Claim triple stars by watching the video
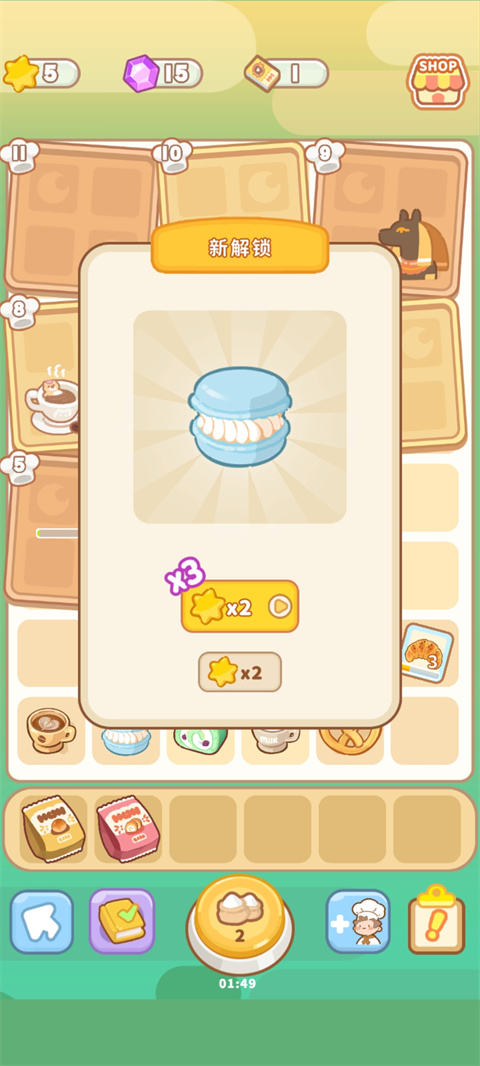Image resolution: width=480 pixels, height=1066 pixels. click(239, 606)
